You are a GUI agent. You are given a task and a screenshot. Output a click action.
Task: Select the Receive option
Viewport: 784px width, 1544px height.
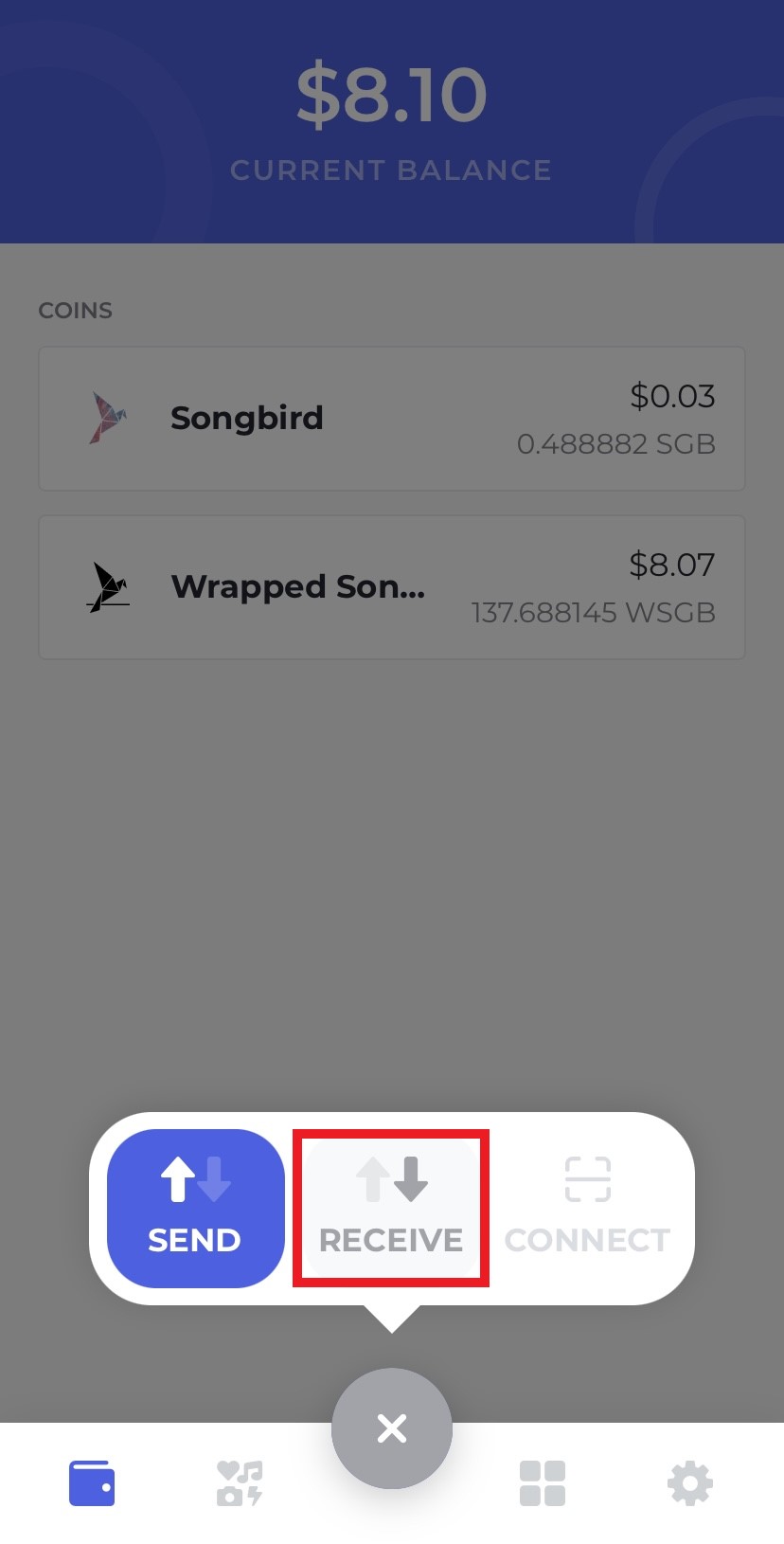pos(391,1208)
